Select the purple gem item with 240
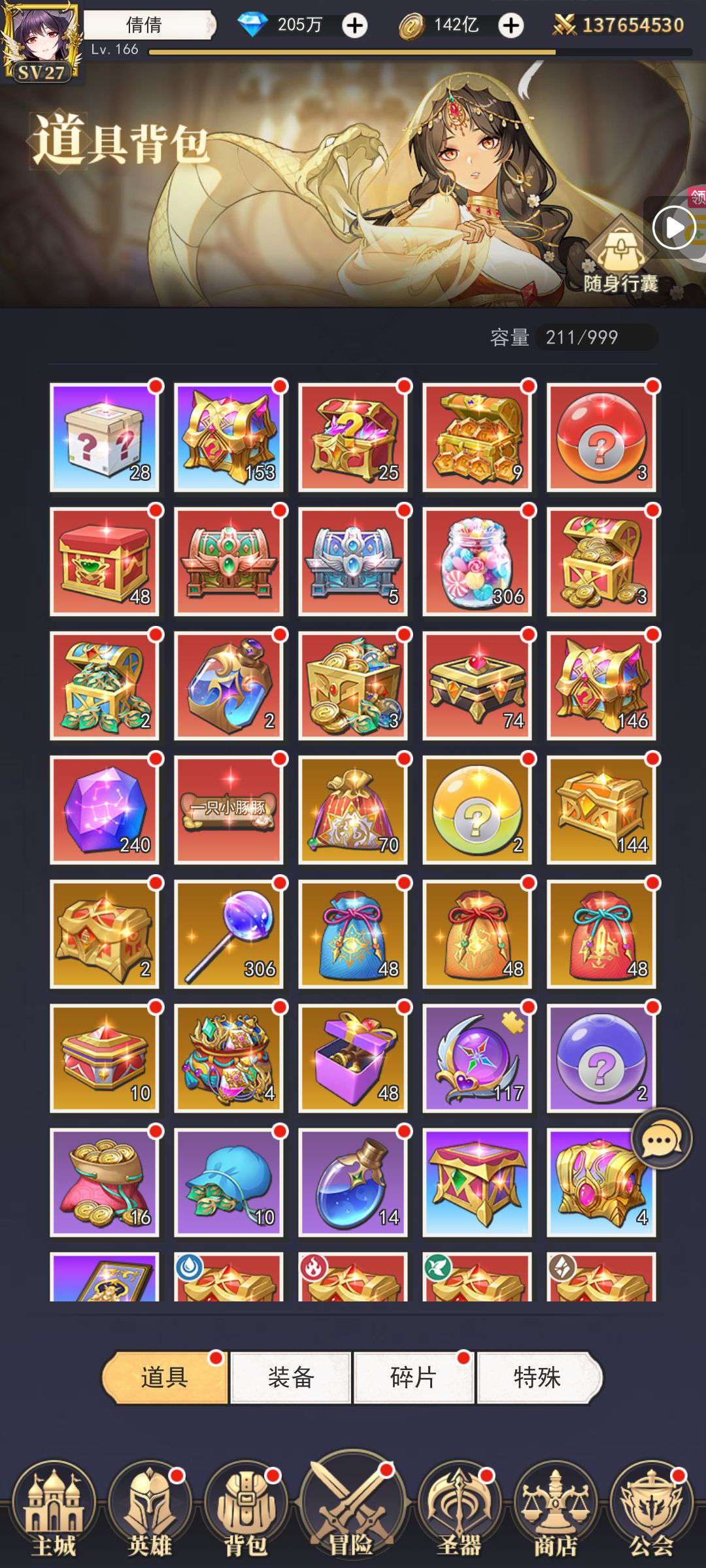706x1568 pixels. [x=105, y=810]
